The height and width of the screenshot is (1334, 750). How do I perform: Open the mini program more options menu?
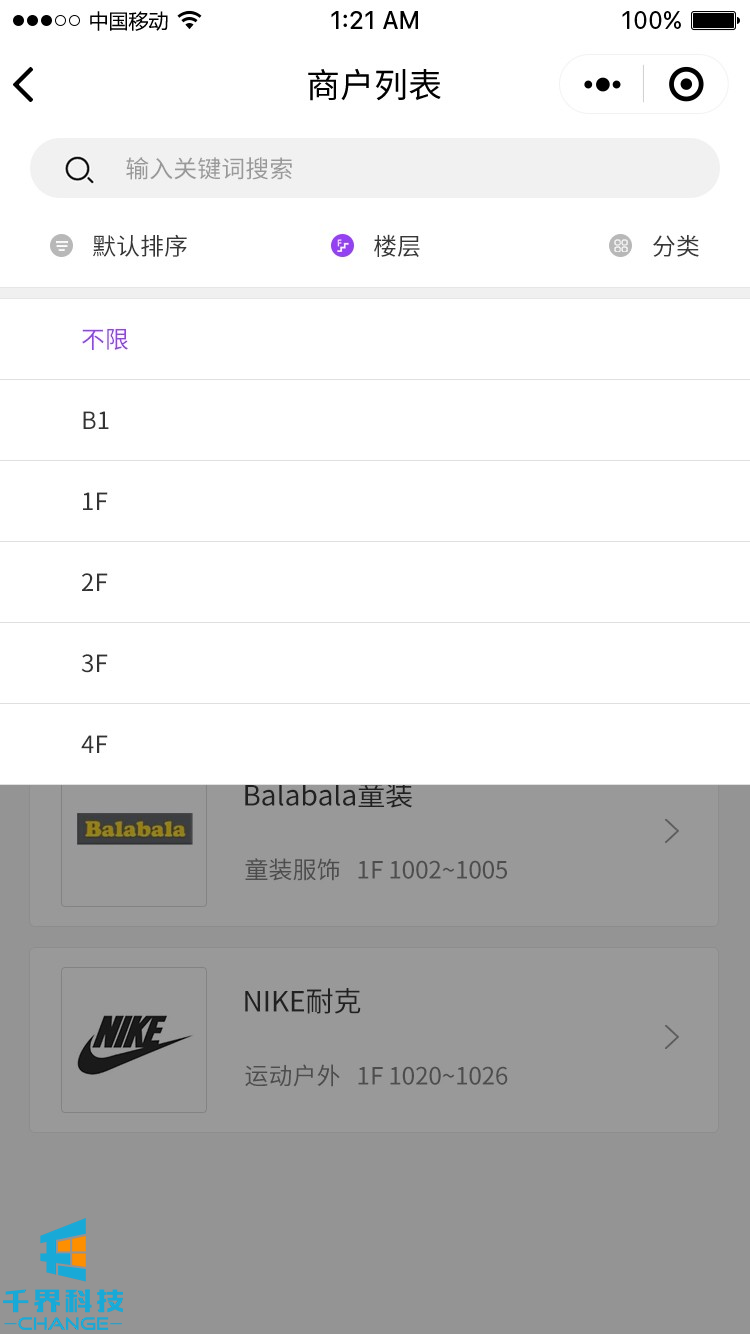(602, 85)
